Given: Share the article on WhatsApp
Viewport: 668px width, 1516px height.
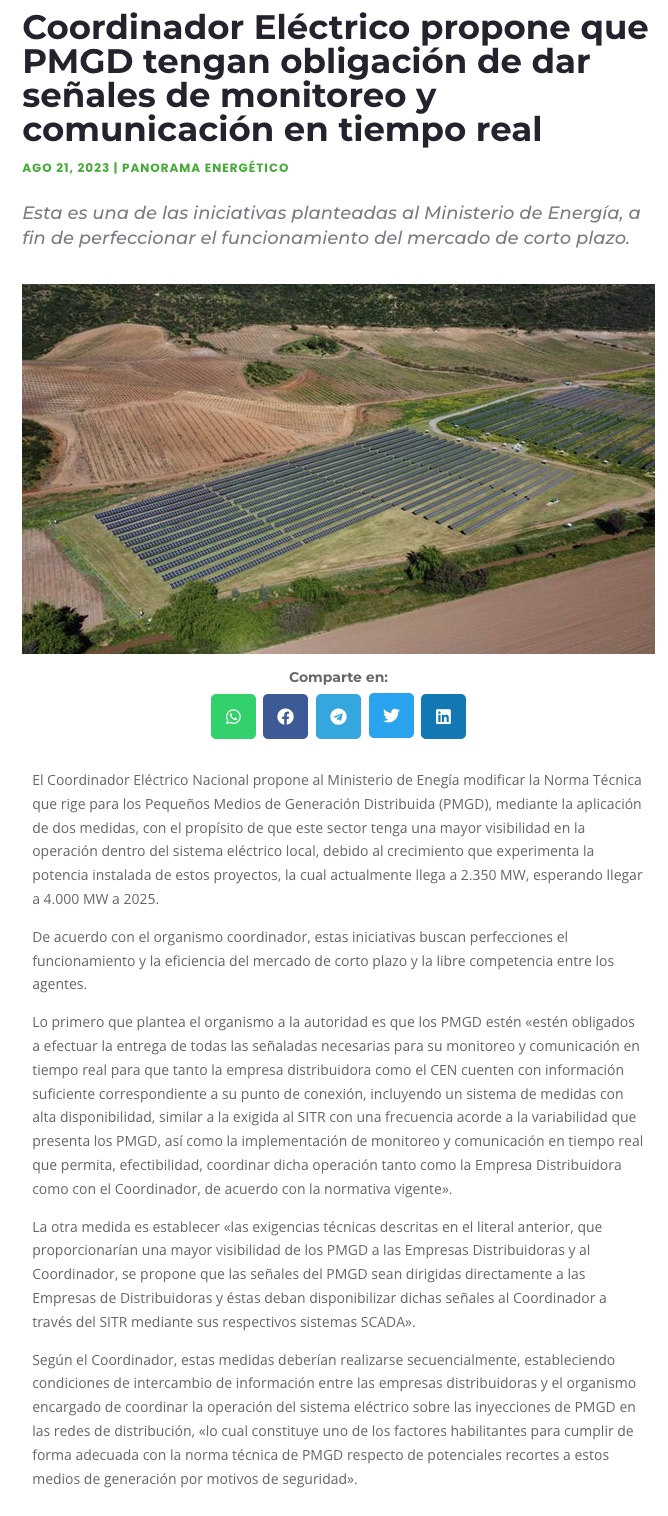Looking at the screenshot, I should (233, 716).
